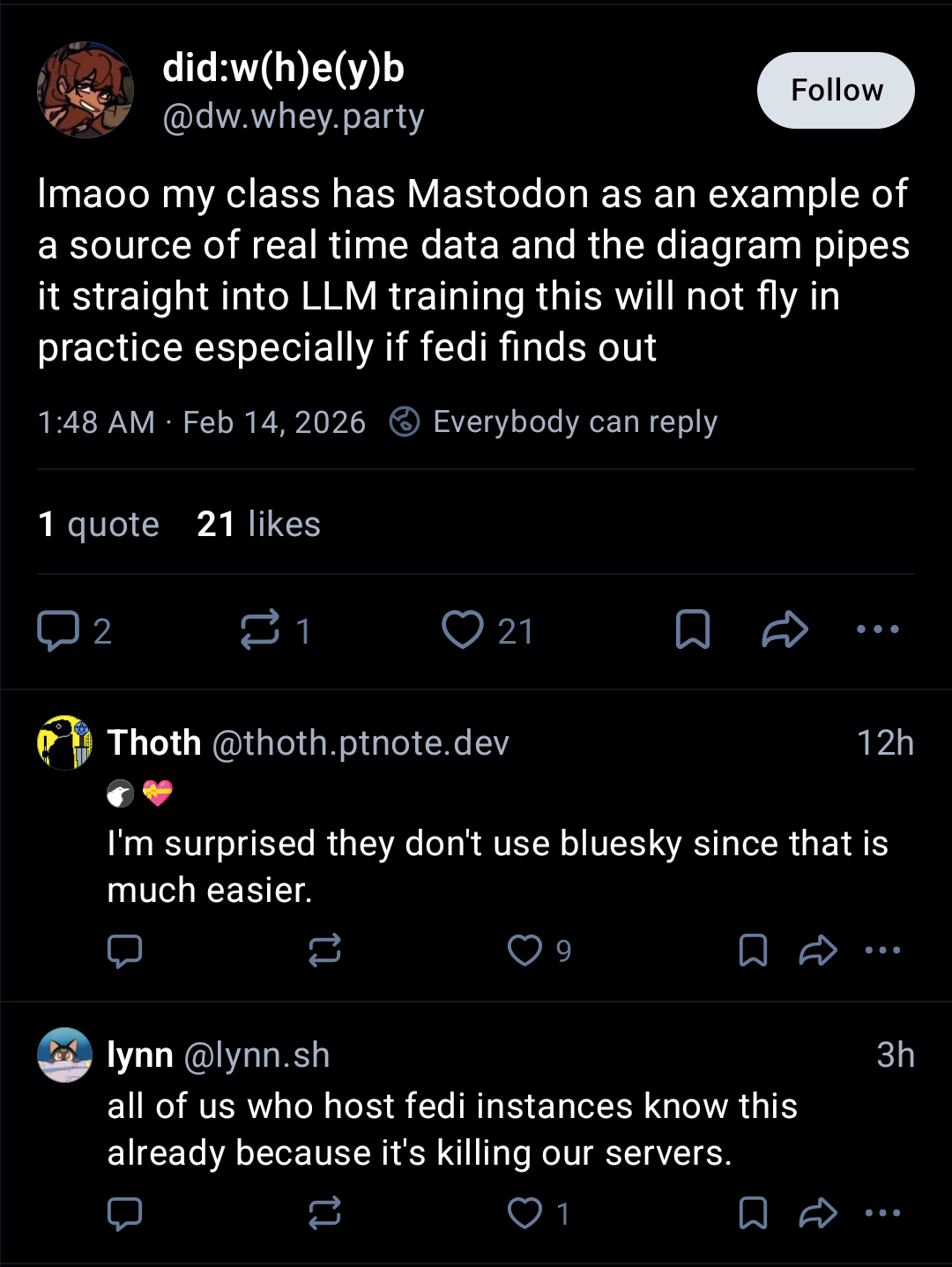Open more options on Thoth's reply
Screen dimensions: 952x1267
point(882,950)
